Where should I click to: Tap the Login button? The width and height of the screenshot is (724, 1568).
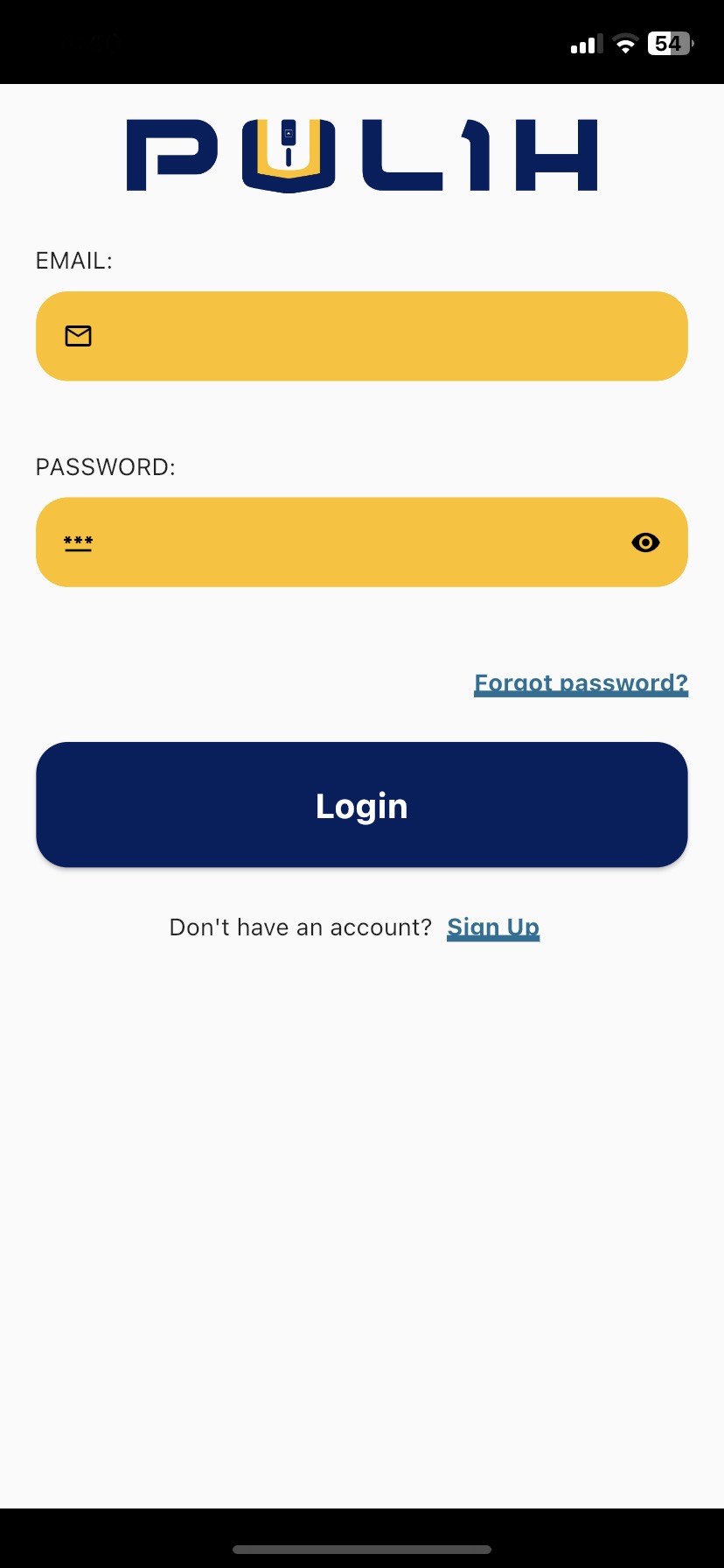coord(362,805)
